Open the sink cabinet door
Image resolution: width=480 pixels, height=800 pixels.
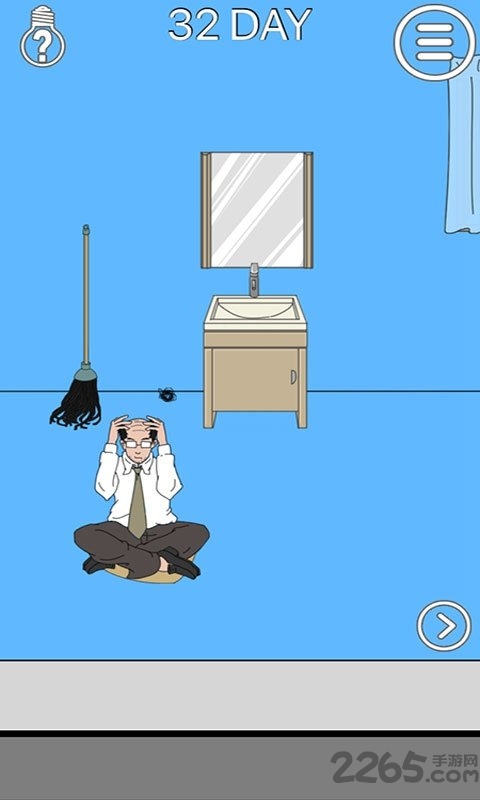(255, 379)
